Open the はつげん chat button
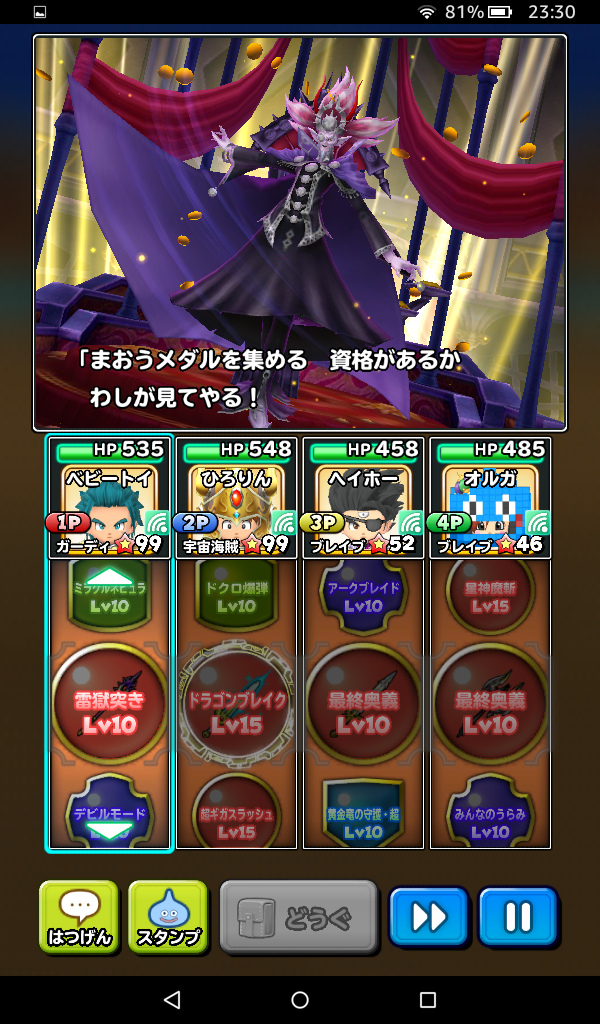This screenshot has height=1024, width=600. coord(80,916)
